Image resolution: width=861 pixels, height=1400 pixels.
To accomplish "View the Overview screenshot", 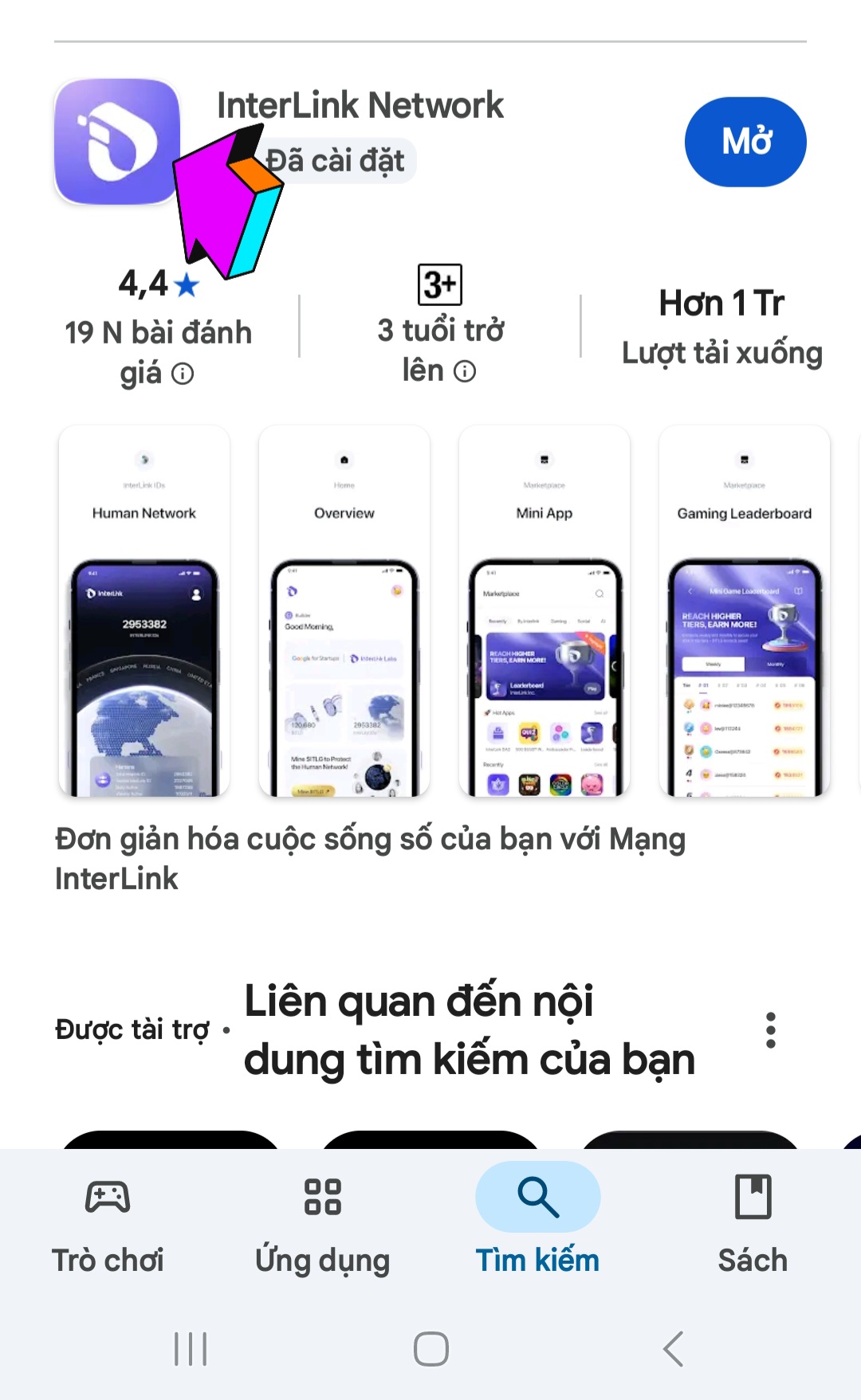I will [344, 611].
